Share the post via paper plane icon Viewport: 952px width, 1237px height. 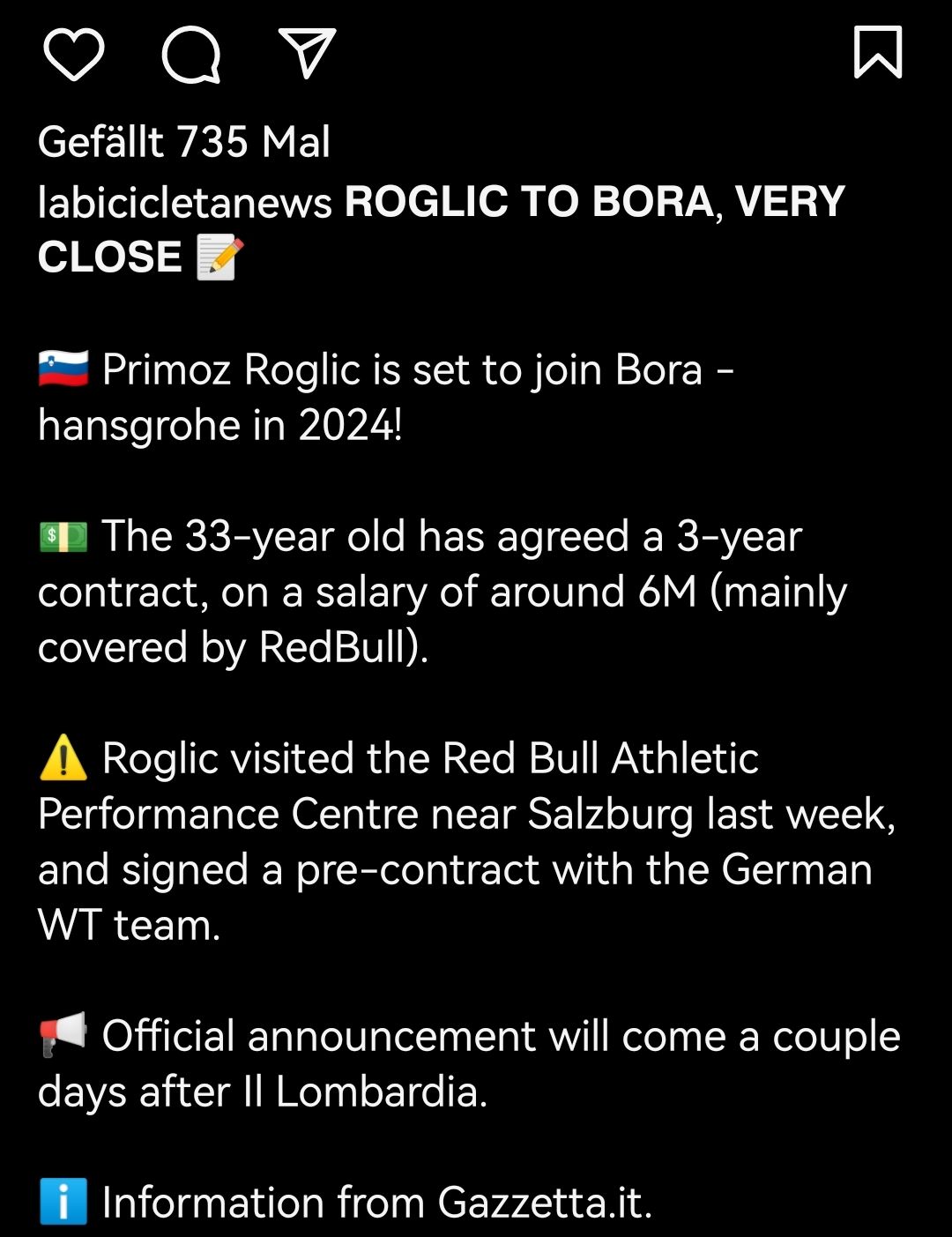[x=306, y=53]
